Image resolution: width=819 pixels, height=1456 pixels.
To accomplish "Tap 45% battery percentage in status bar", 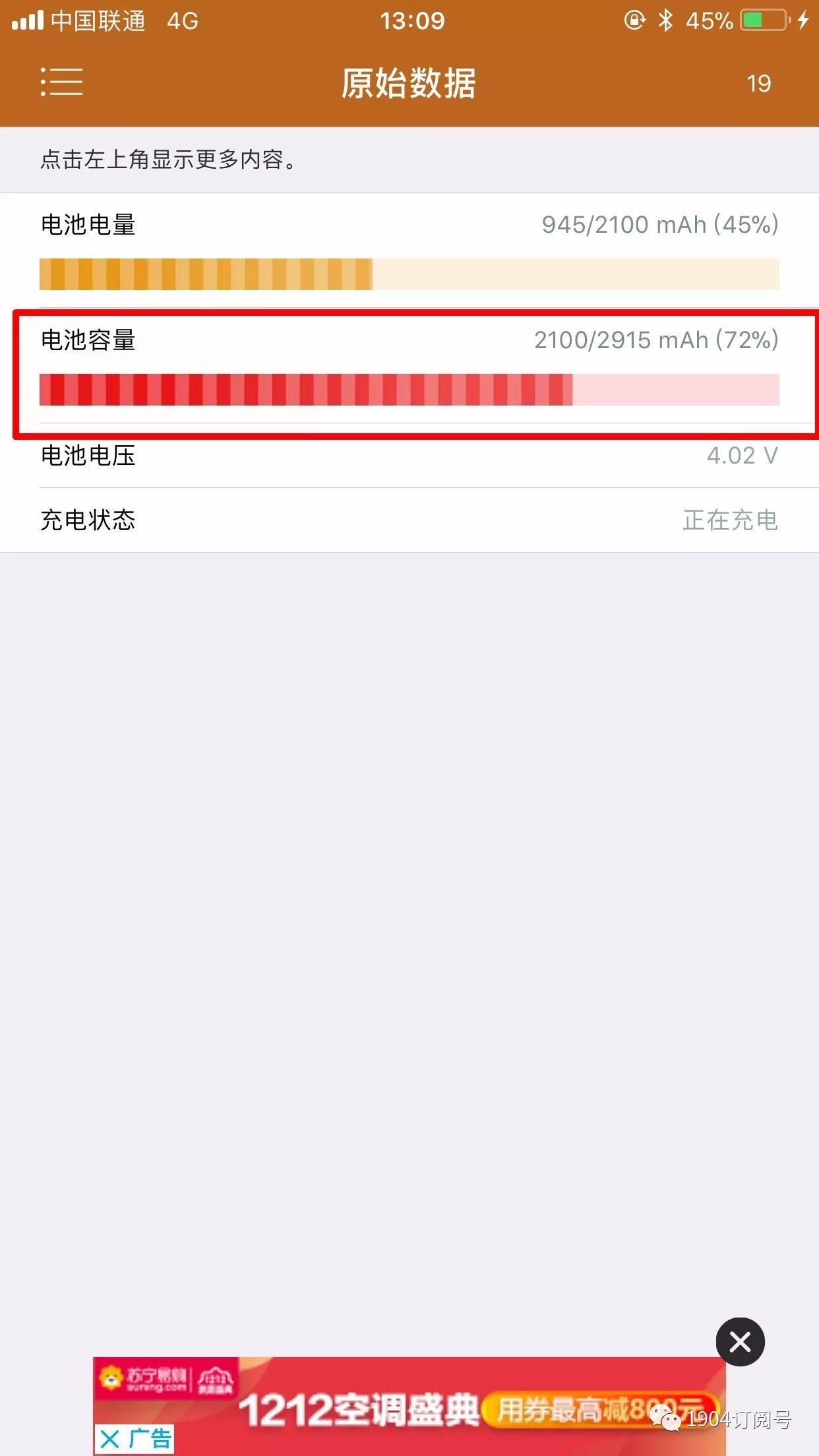I will pos(709,21).
